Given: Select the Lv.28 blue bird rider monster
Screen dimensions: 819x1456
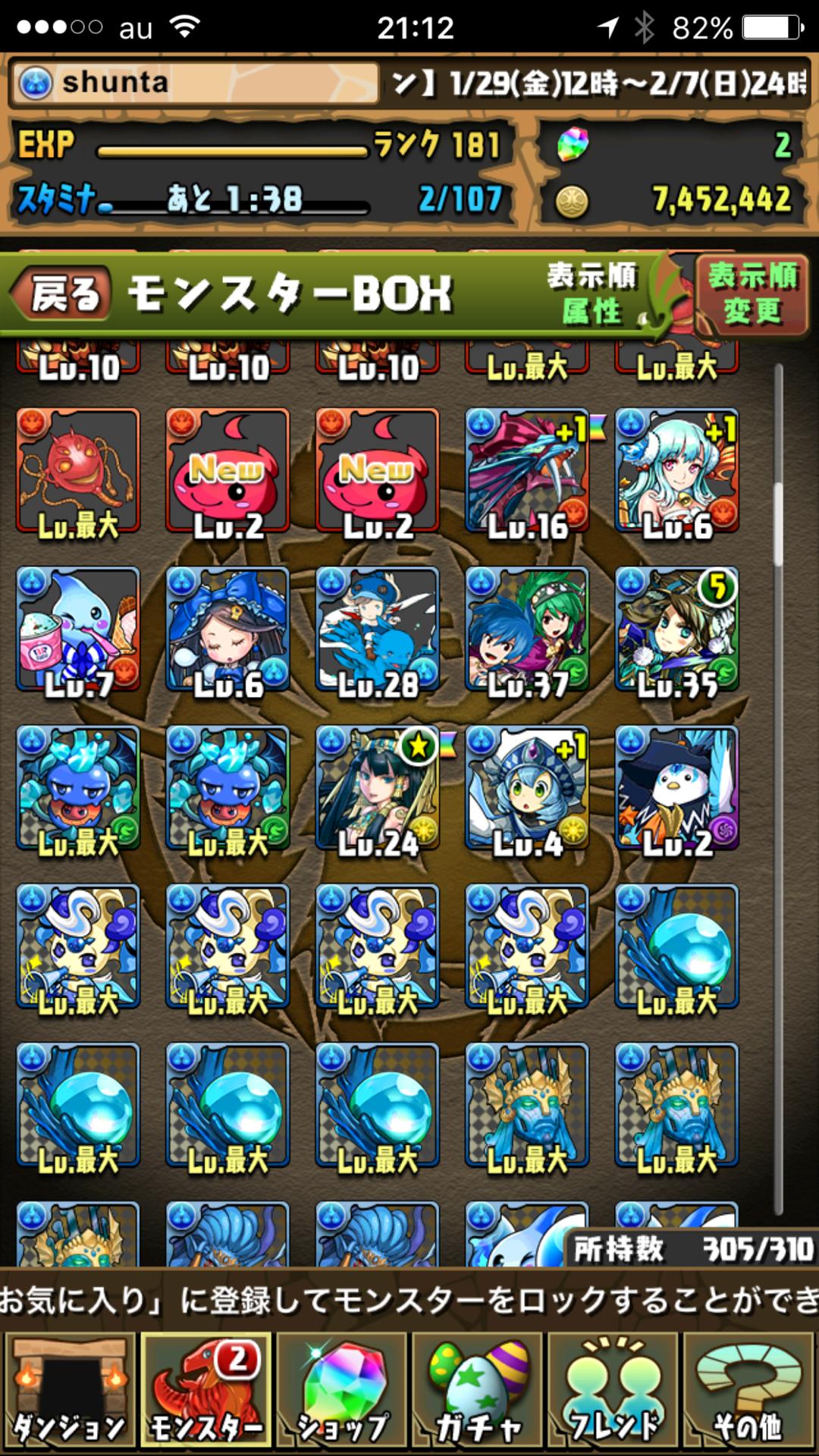Looking at the screenshot, I should point(377,629).
